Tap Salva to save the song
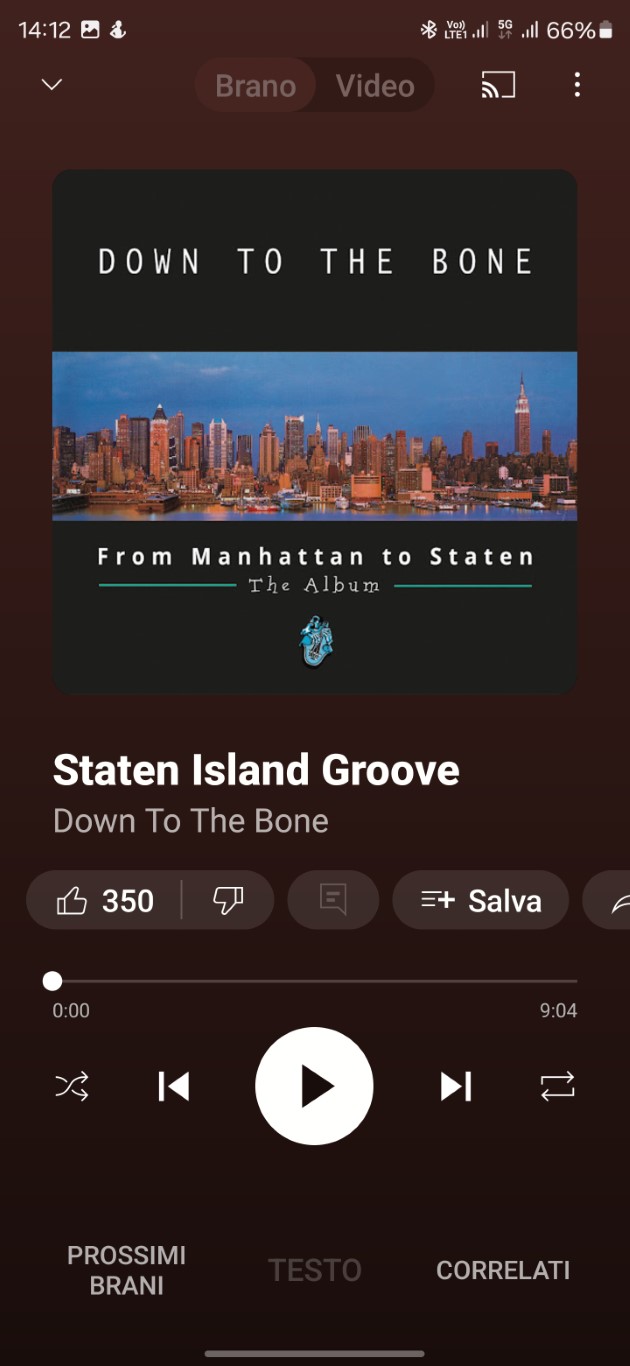The height and width of the screenshot is (1366, 630). point(481,901)
